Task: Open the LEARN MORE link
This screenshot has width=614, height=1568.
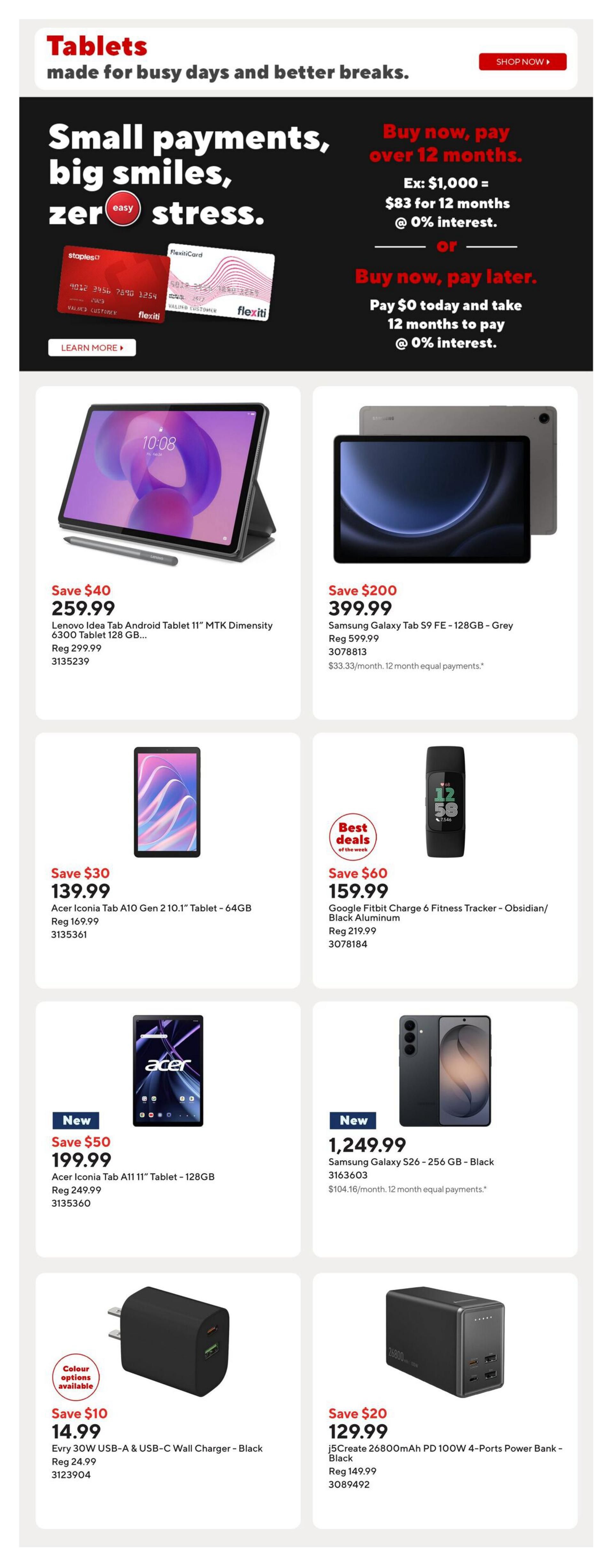Action: point(92,348)
